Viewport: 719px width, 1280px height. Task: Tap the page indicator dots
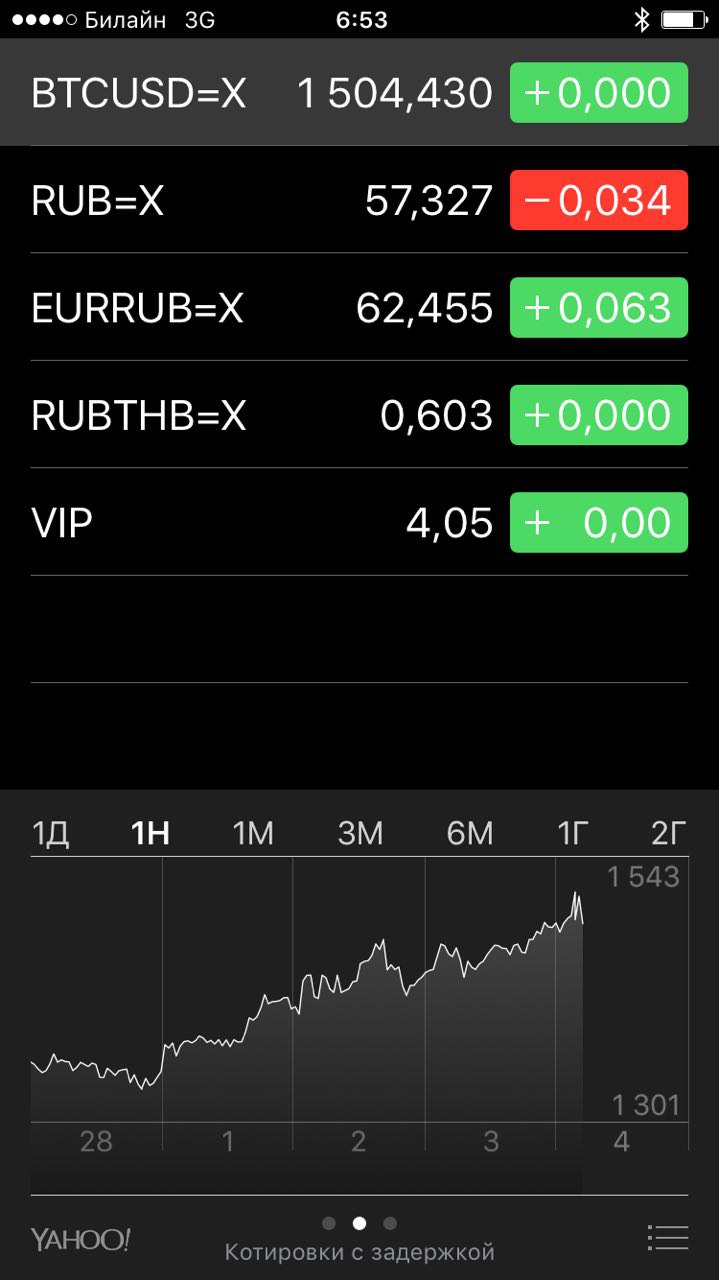click(359, 1223)
